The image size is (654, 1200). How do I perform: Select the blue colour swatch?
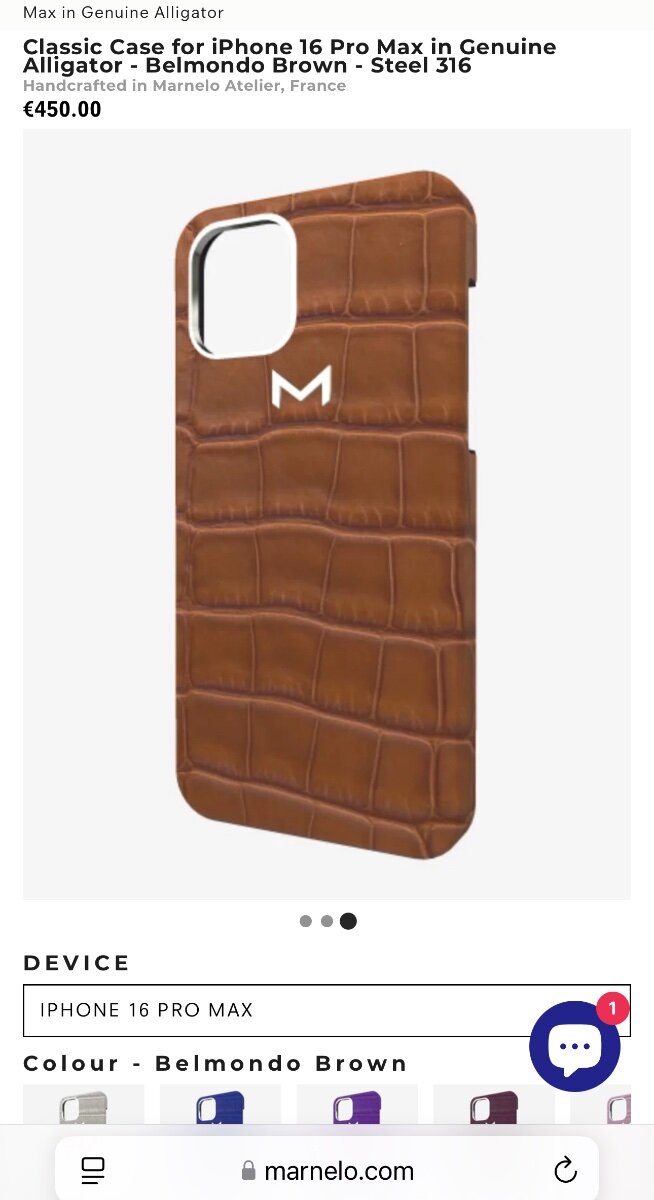pyautogui.click(x=220, y=1104)
